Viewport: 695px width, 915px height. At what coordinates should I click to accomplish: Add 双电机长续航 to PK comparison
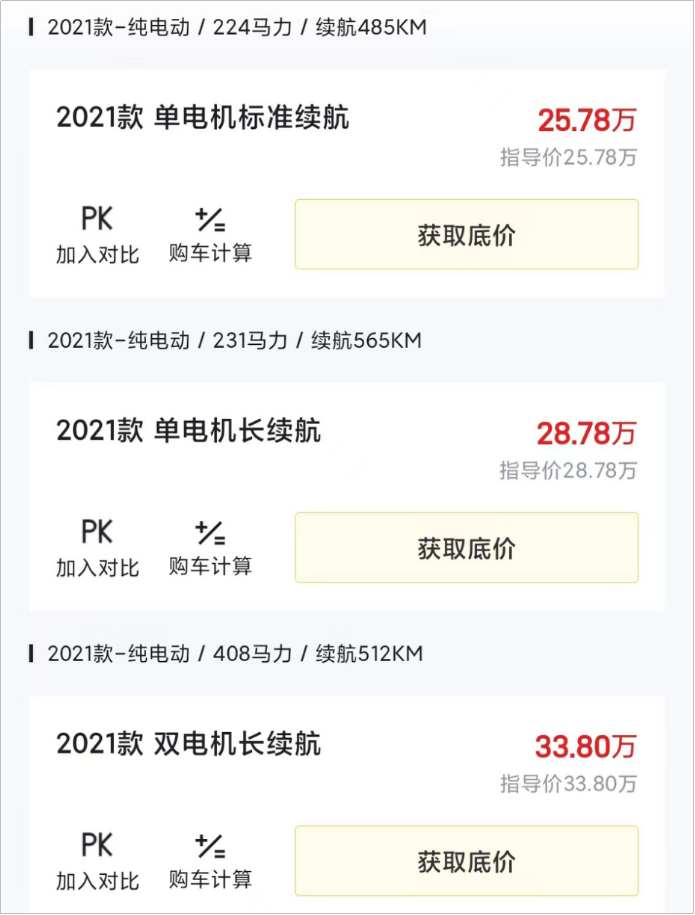click(97, 860)
